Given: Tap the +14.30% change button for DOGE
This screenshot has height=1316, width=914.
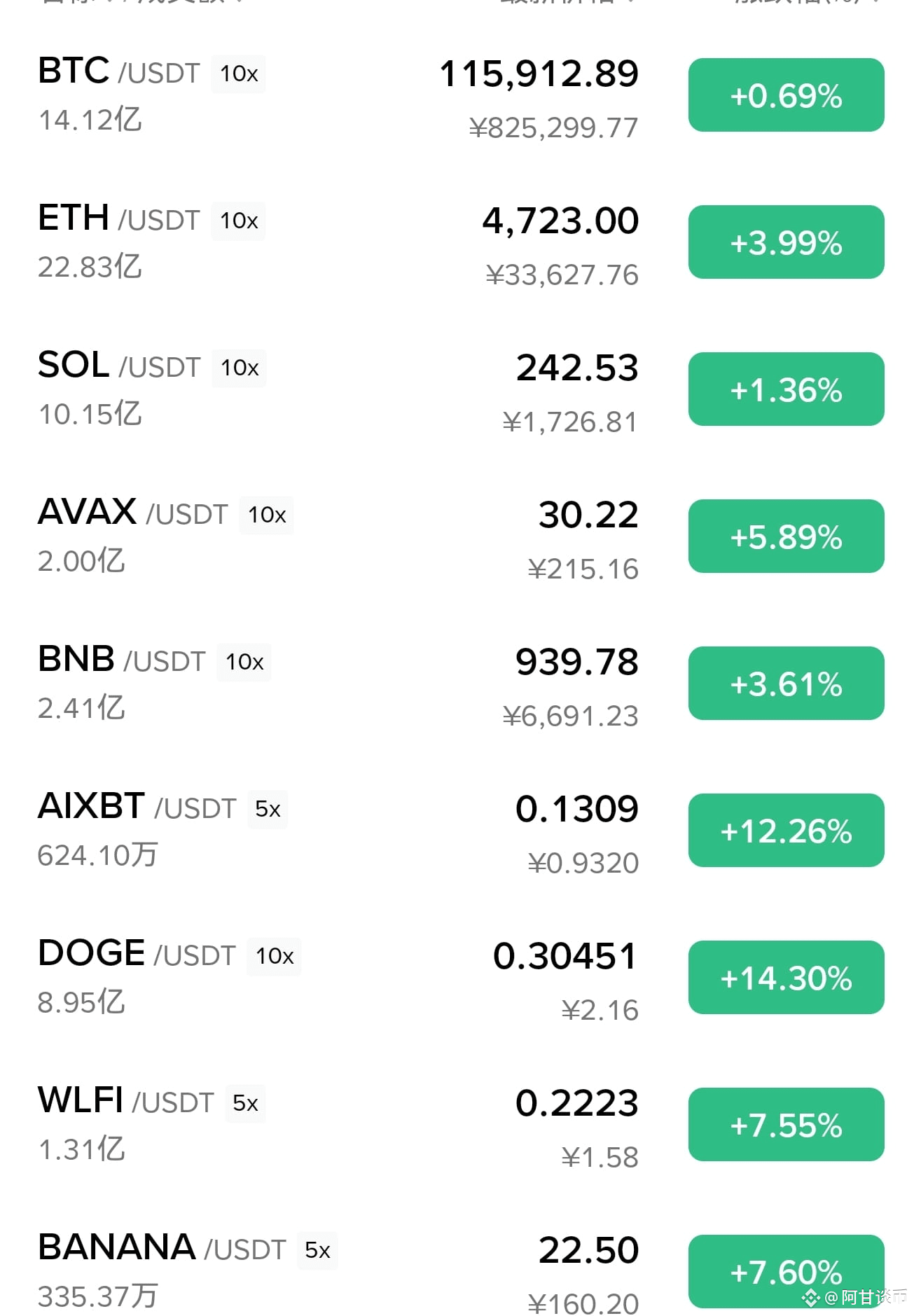Looking at the screenshot, I should 786,978.
